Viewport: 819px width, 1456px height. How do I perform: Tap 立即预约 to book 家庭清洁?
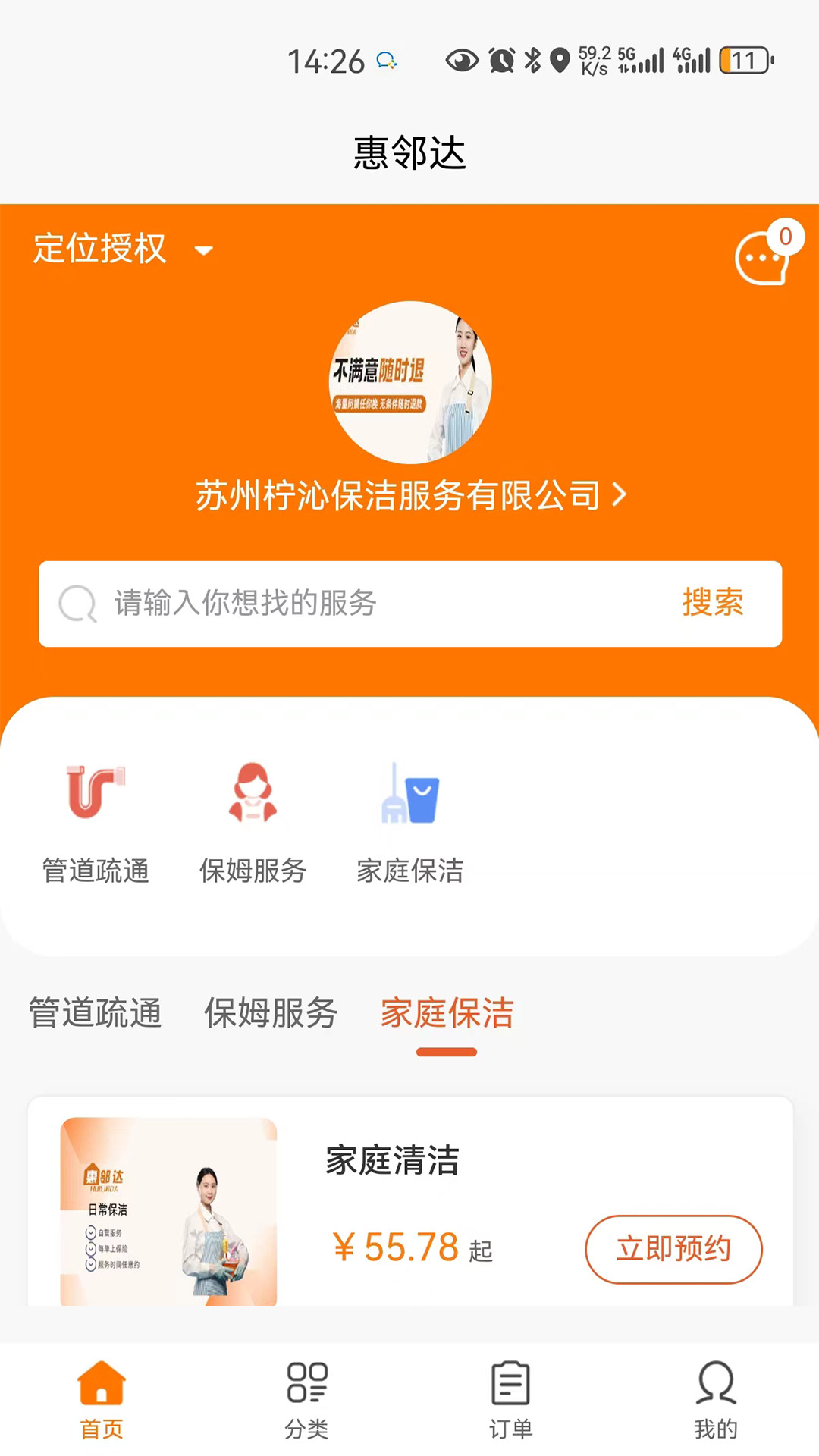coord(673,1249)
